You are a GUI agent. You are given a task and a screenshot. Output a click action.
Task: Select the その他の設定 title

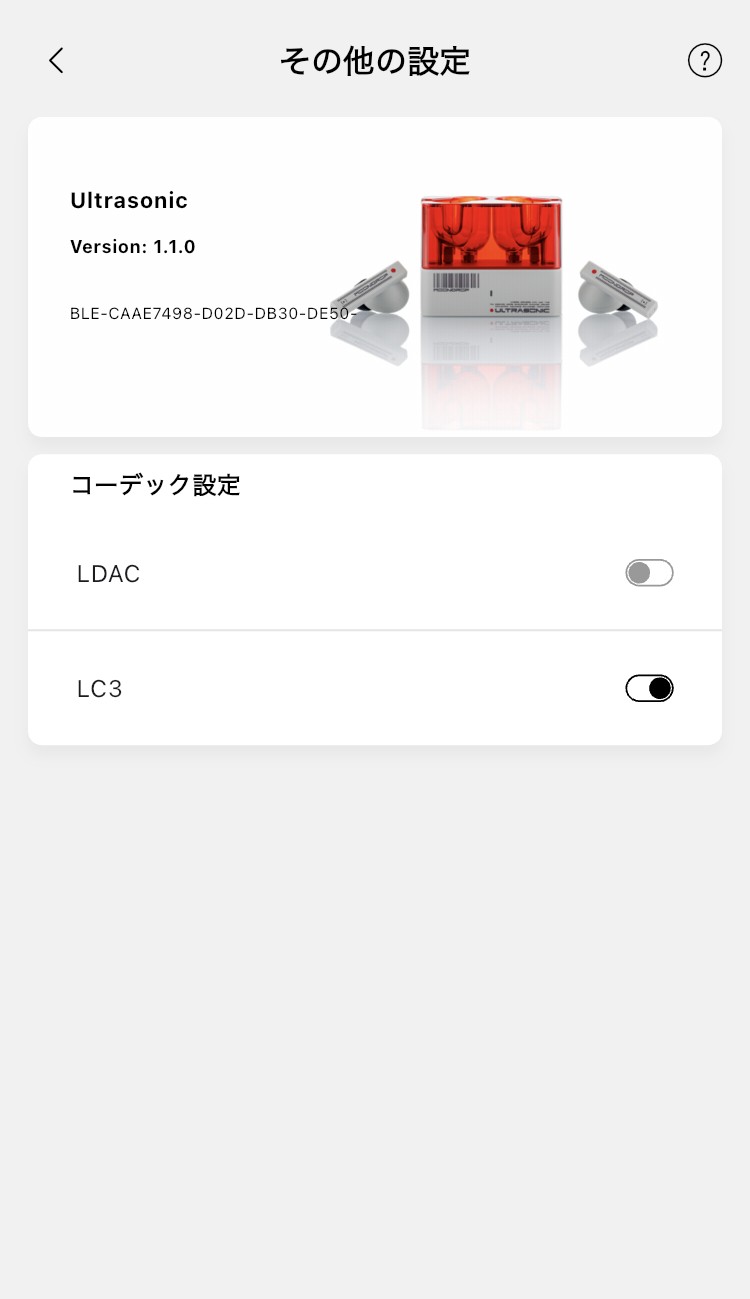[375, 60]
